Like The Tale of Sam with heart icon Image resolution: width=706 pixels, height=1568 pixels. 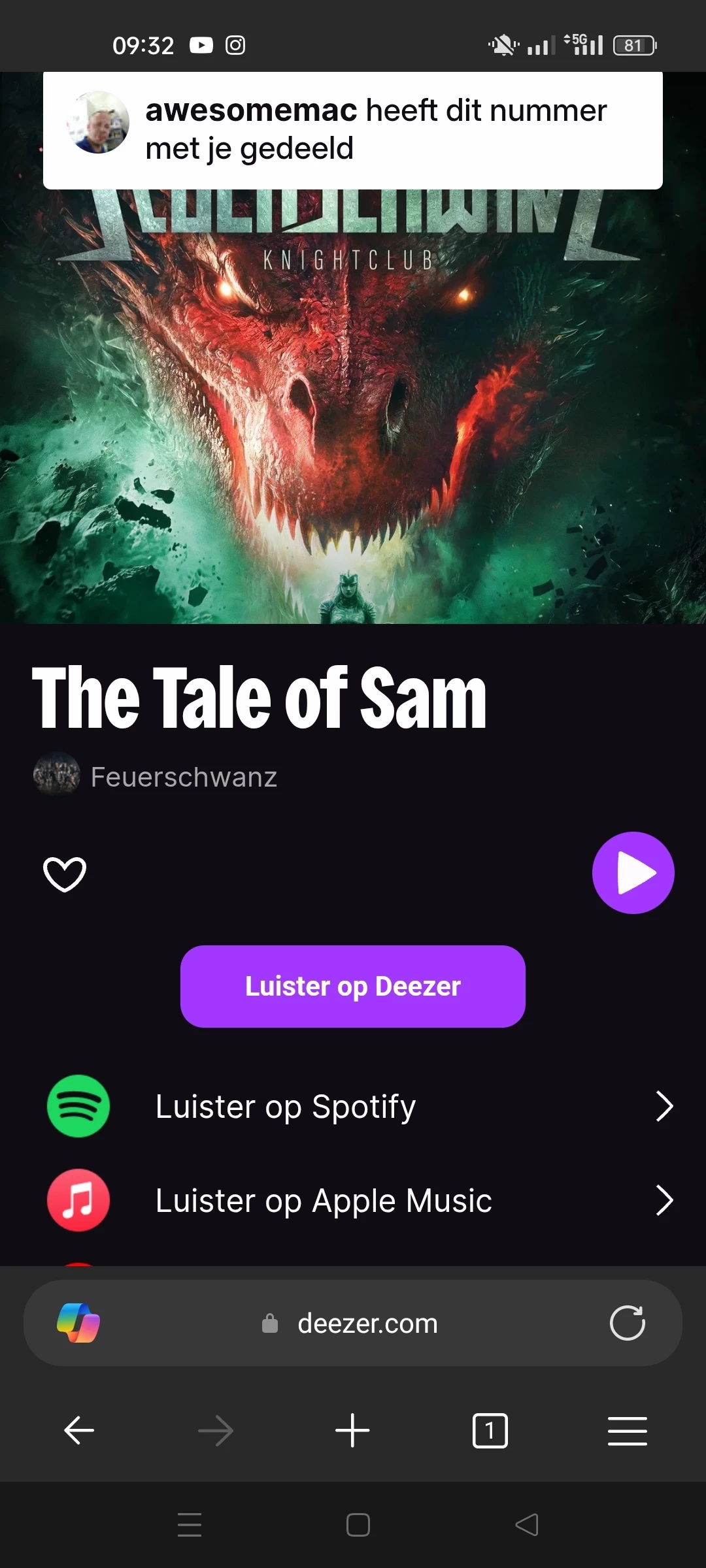coord(64,874)
